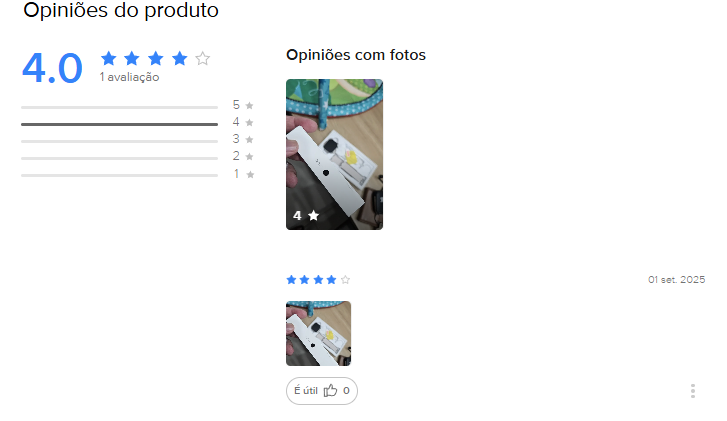
Task: Open the review's three-dot overflow menu
Action: click(692, 391)
